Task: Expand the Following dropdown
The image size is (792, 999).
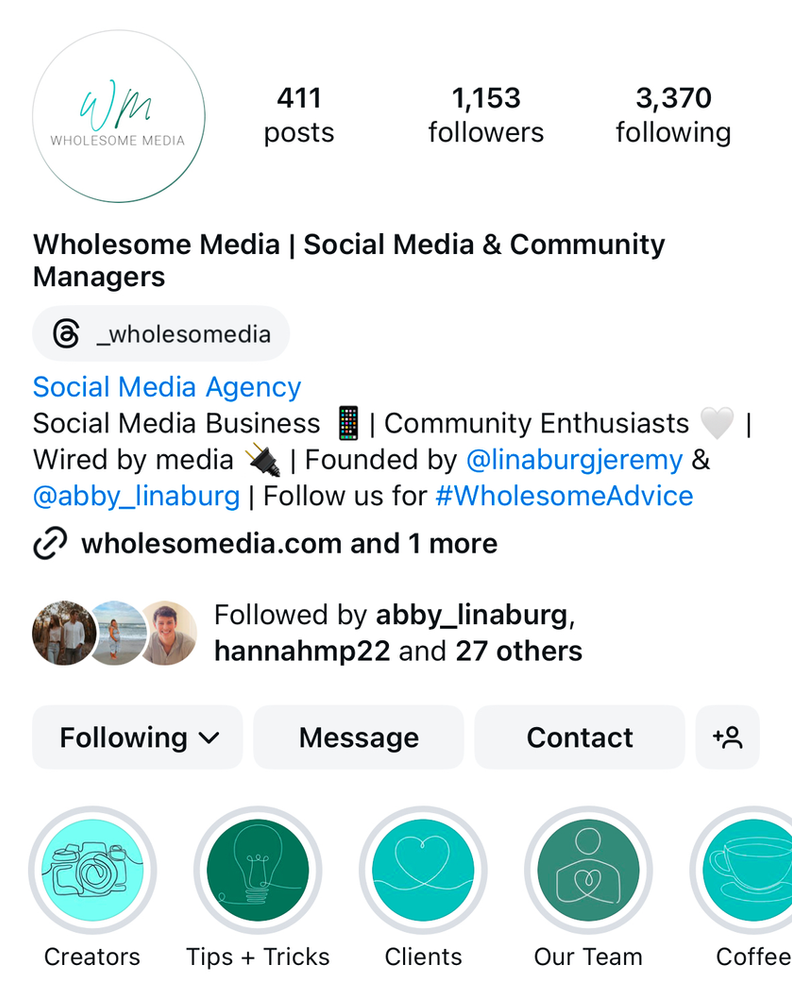Action: [x=138, y=738]
